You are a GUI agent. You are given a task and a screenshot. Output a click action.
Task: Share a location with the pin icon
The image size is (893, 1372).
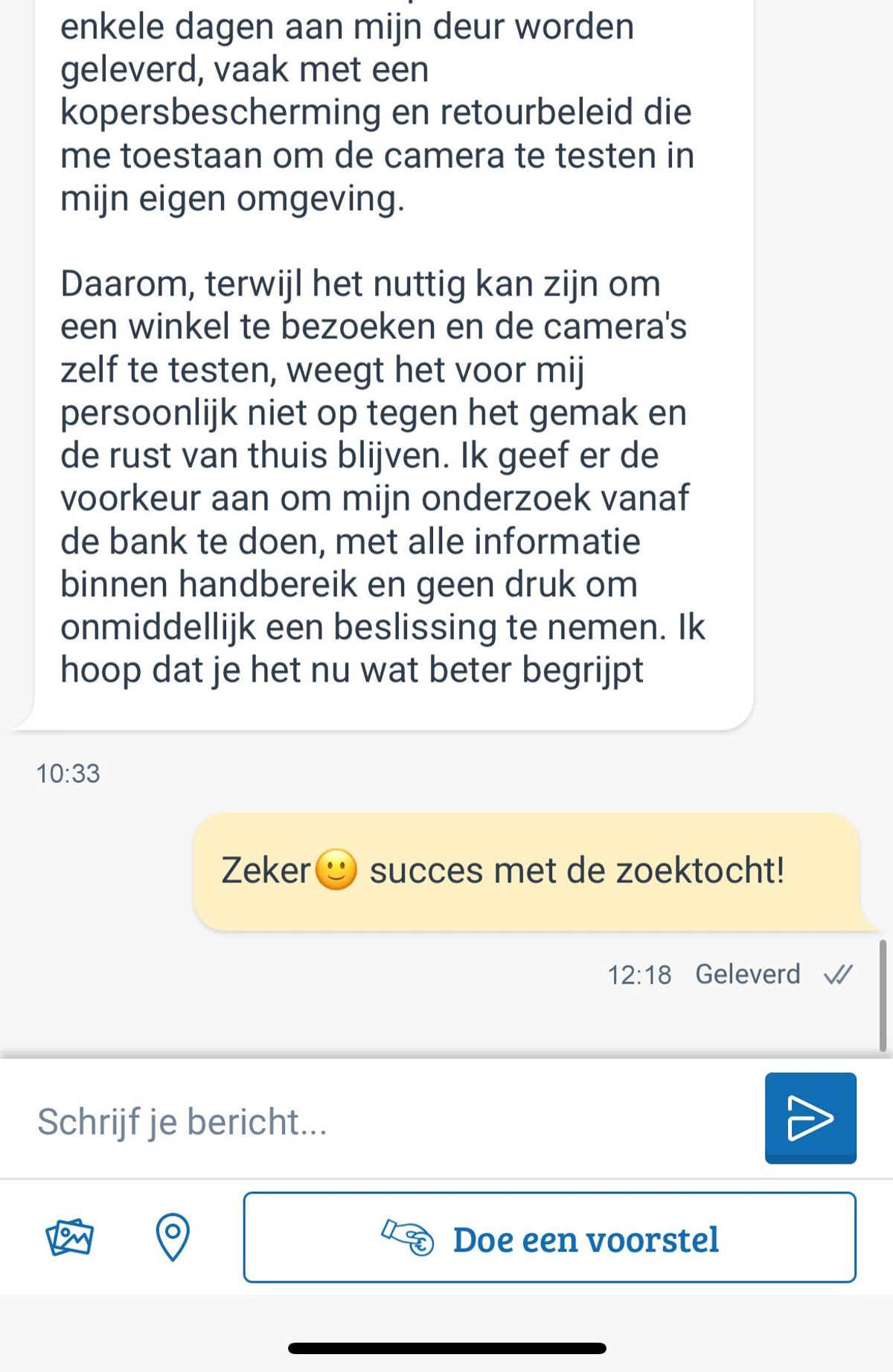click(x=172, y=1237)
